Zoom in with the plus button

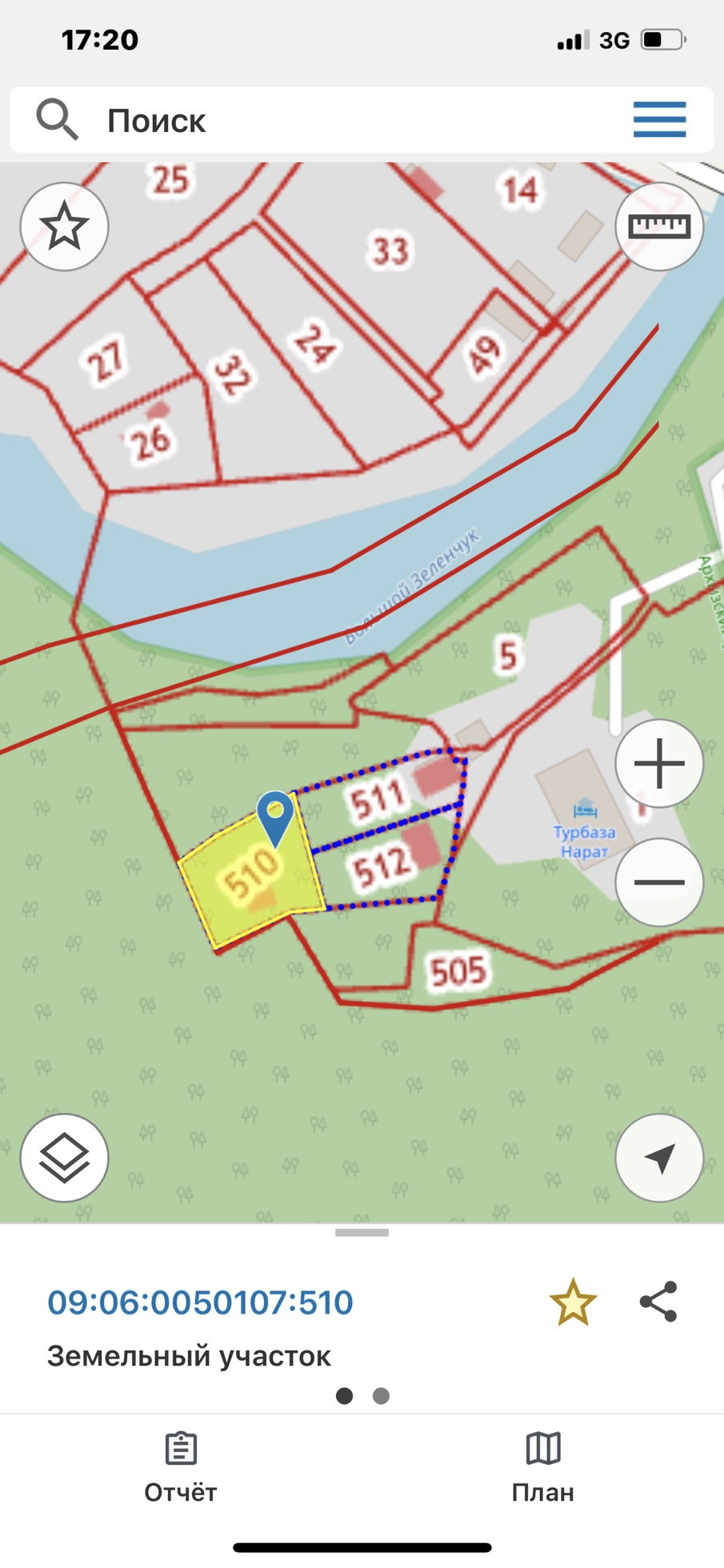click(x=659, y=763)
